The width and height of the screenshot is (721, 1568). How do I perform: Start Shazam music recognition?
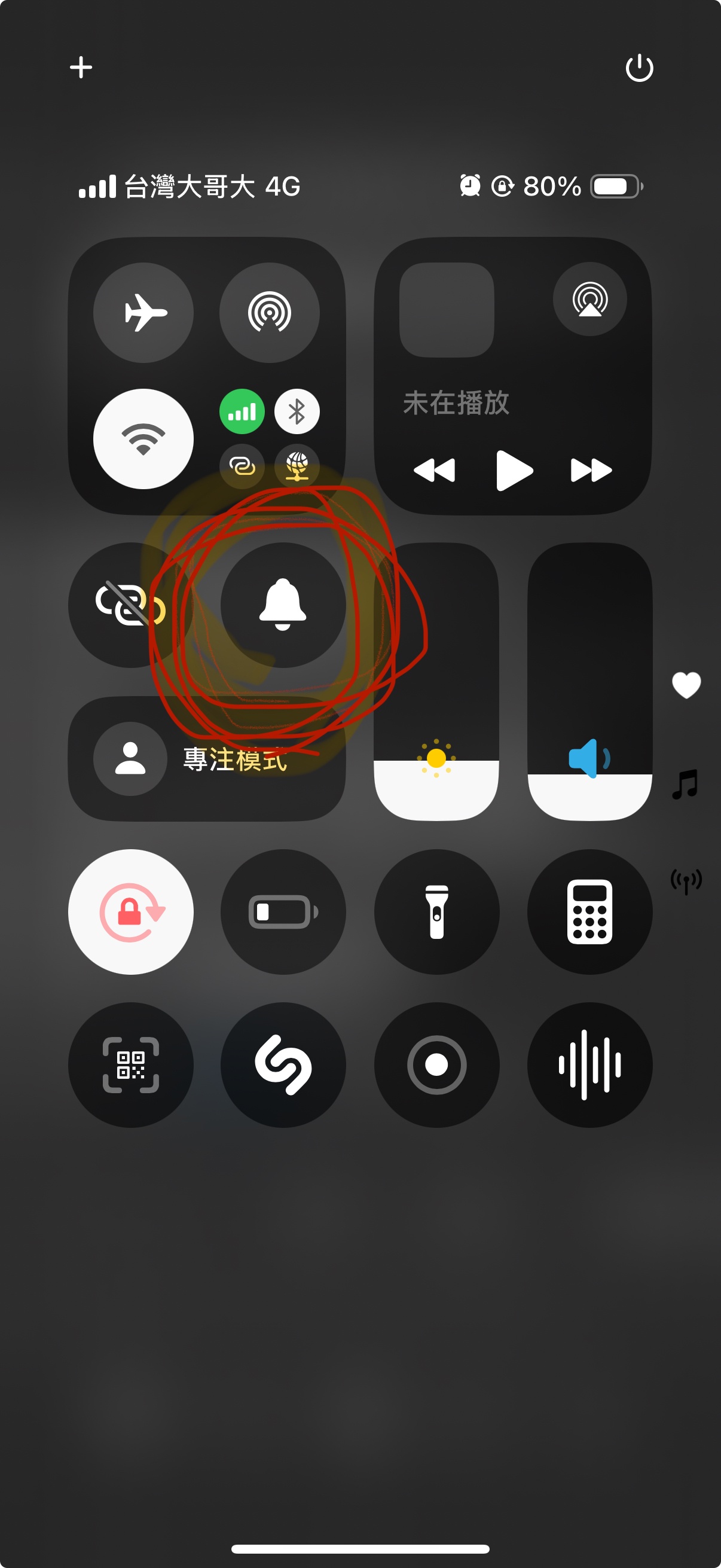tap(283, 1064)
